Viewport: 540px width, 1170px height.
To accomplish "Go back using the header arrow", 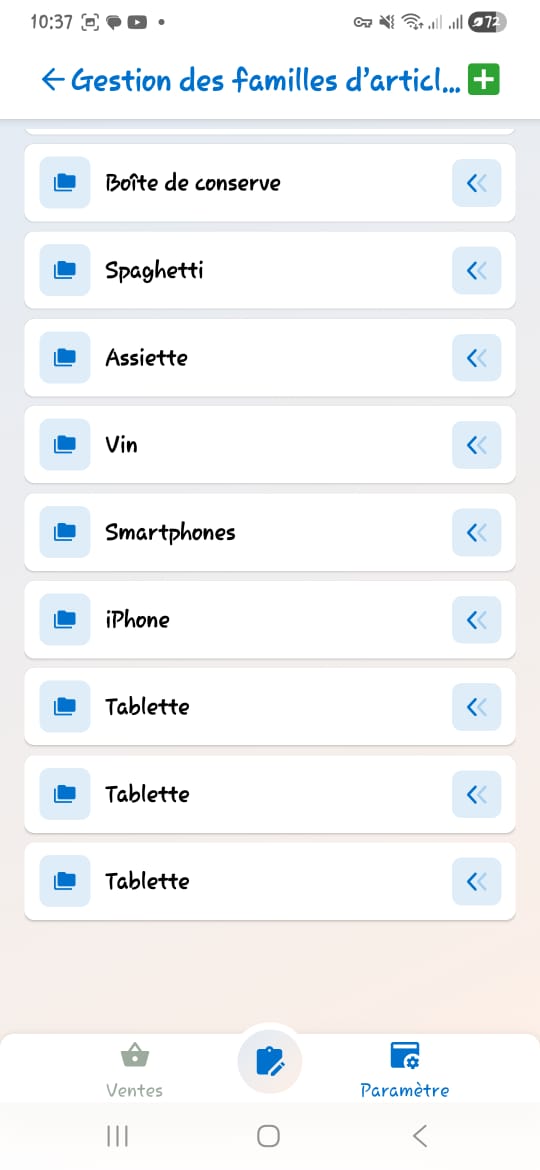I will click(52, 79).
